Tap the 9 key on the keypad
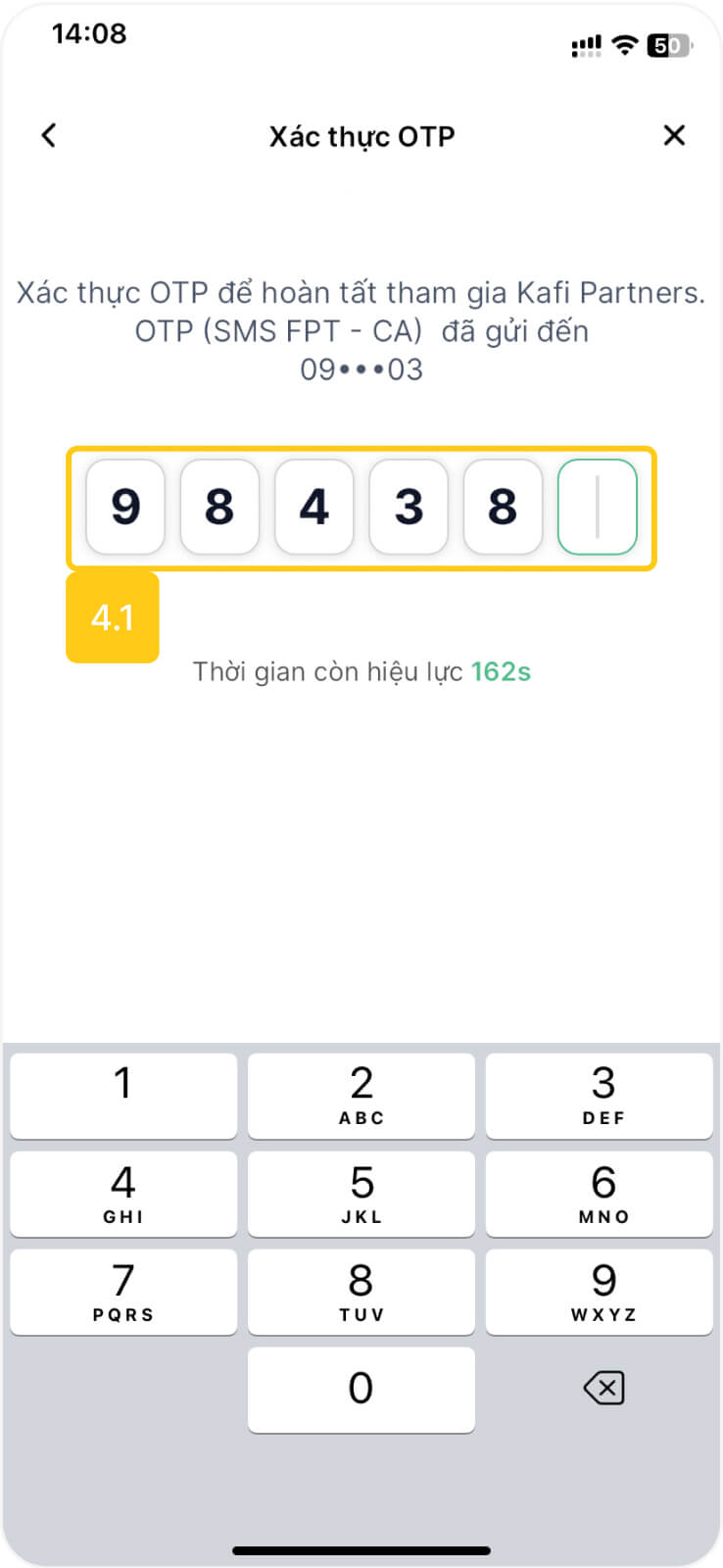This screenshot has width=723, height=1568. tap(600, 1292)
